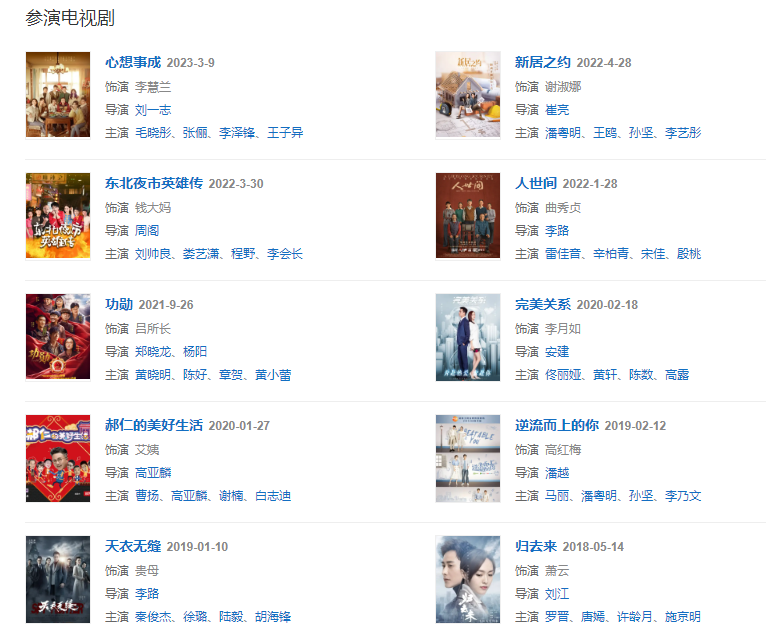Open the 逆流而上的你 poster thumbnail

(x=467, y=458)
